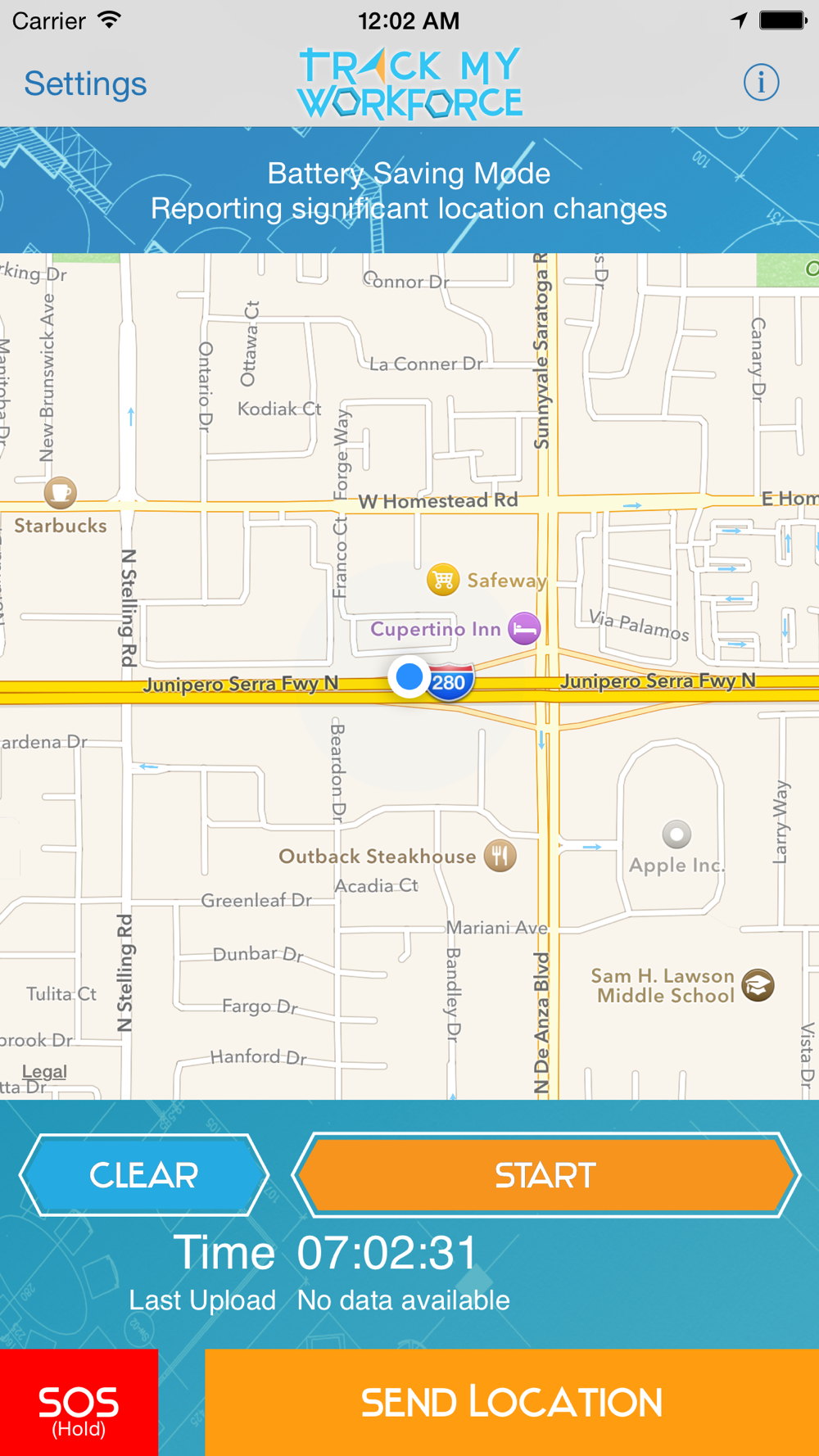Tap the SOS button
819x1456 pixels.
(x=79, y=1402)
